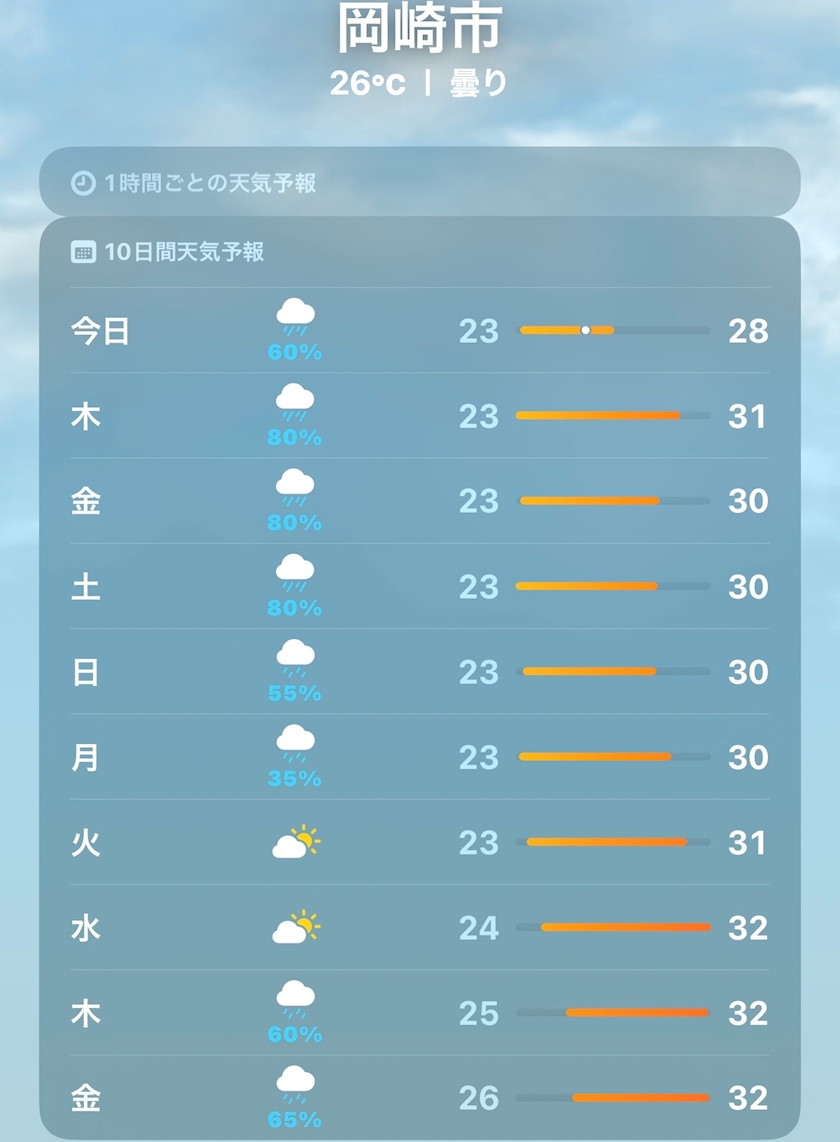Screen dimensions: 840x1142
Task: Select the 金 row with 65% rain
Action: click(x=420, y=1098)
